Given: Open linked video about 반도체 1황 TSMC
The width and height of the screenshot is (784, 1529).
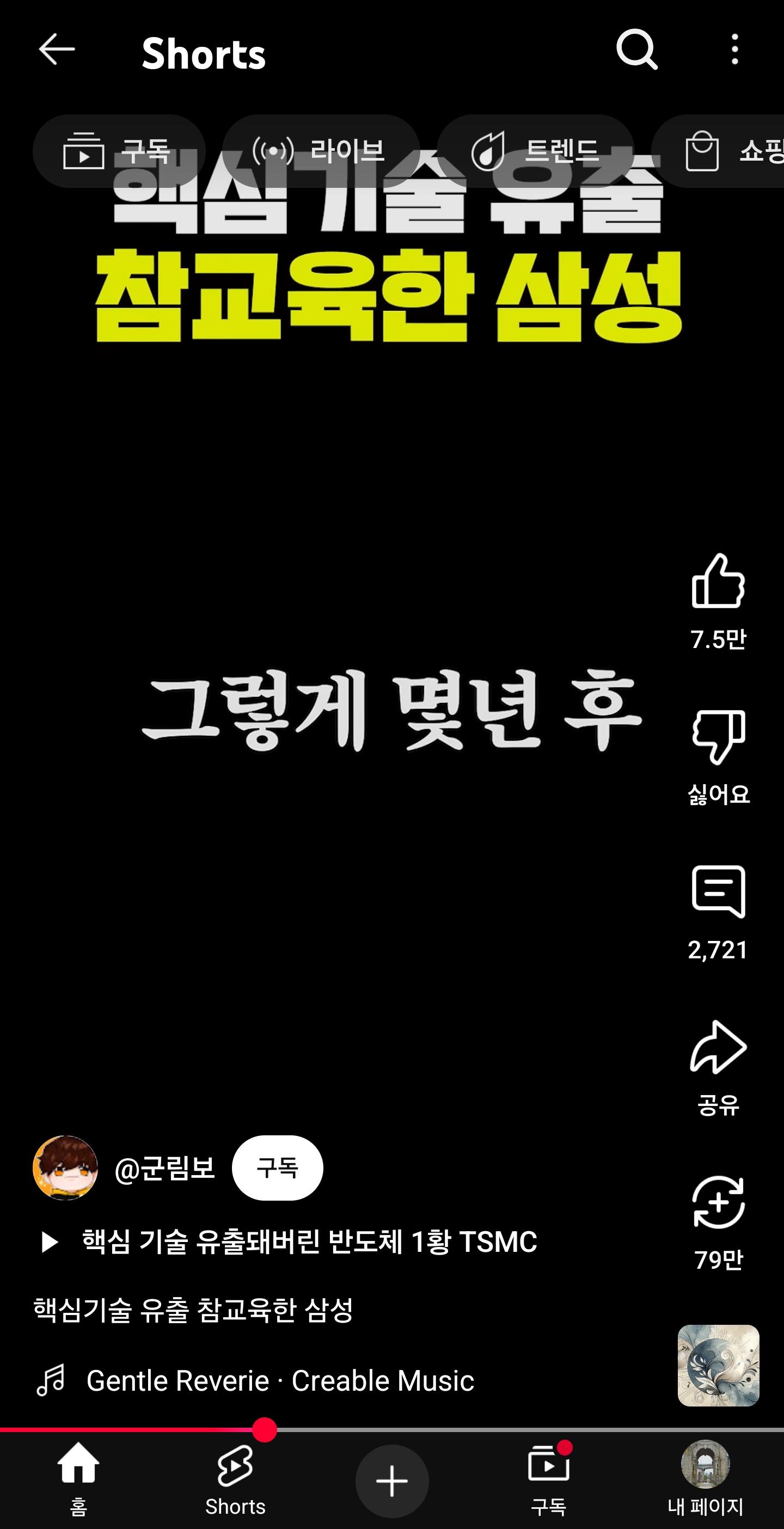Looking at the screenshot, I should 309,1241.
